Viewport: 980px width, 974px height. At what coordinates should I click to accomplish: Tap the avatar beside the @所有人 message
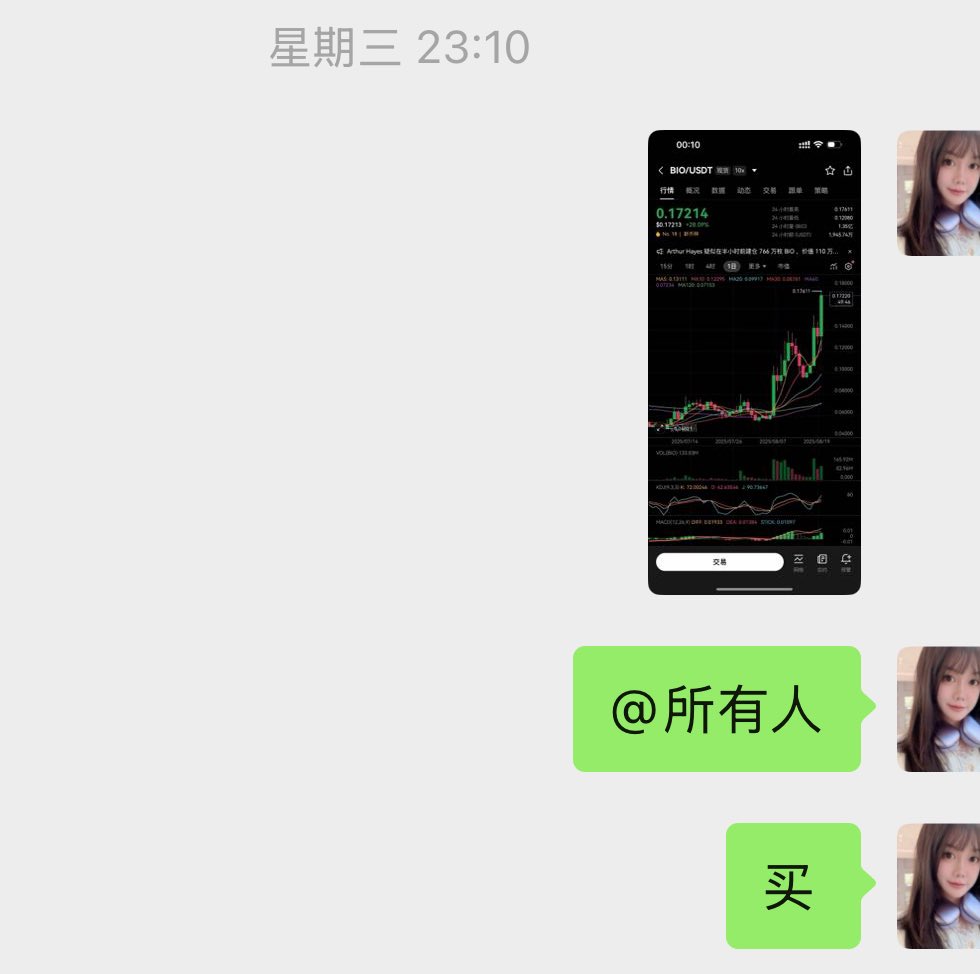click(x=938, y=709)
